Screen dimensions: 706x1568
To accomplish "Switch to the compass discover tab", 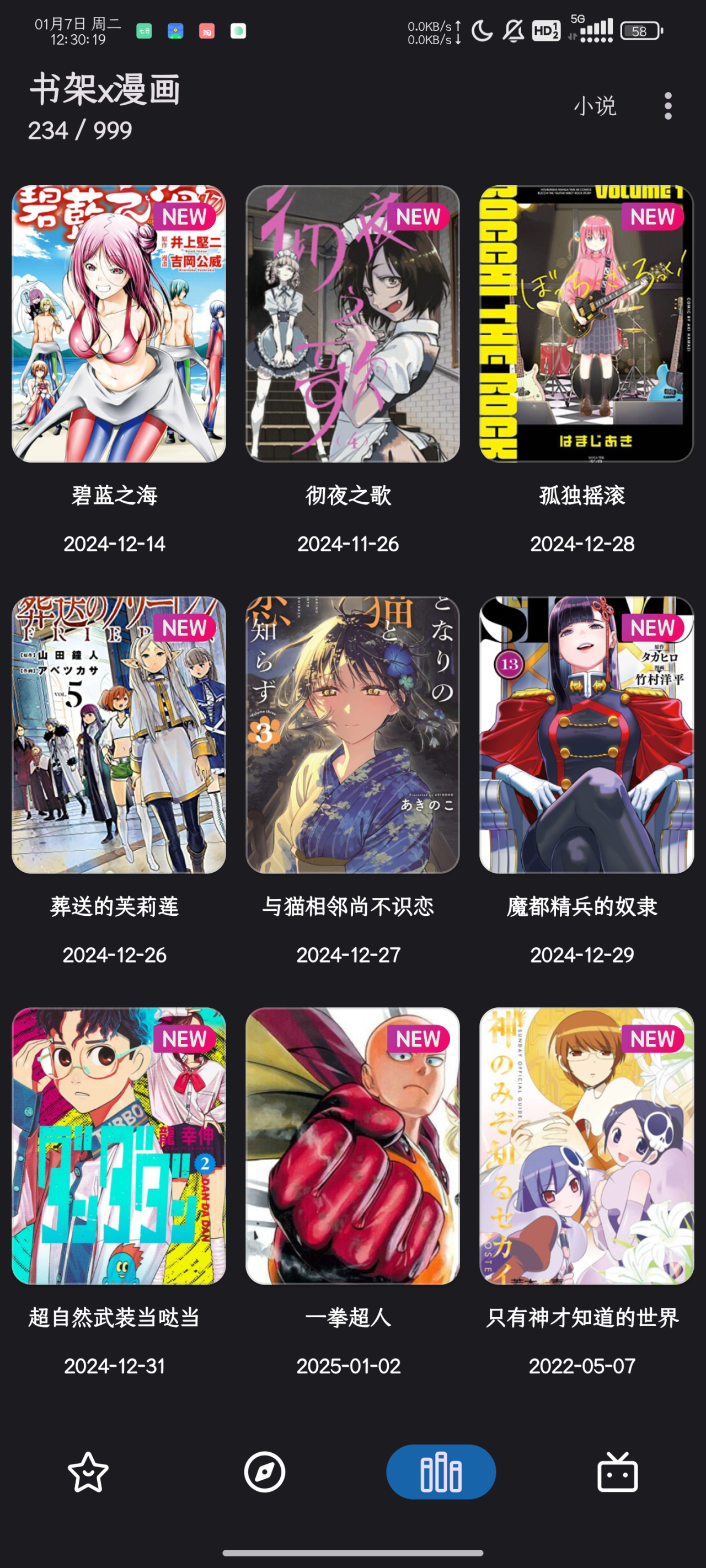I will 264,1472.
